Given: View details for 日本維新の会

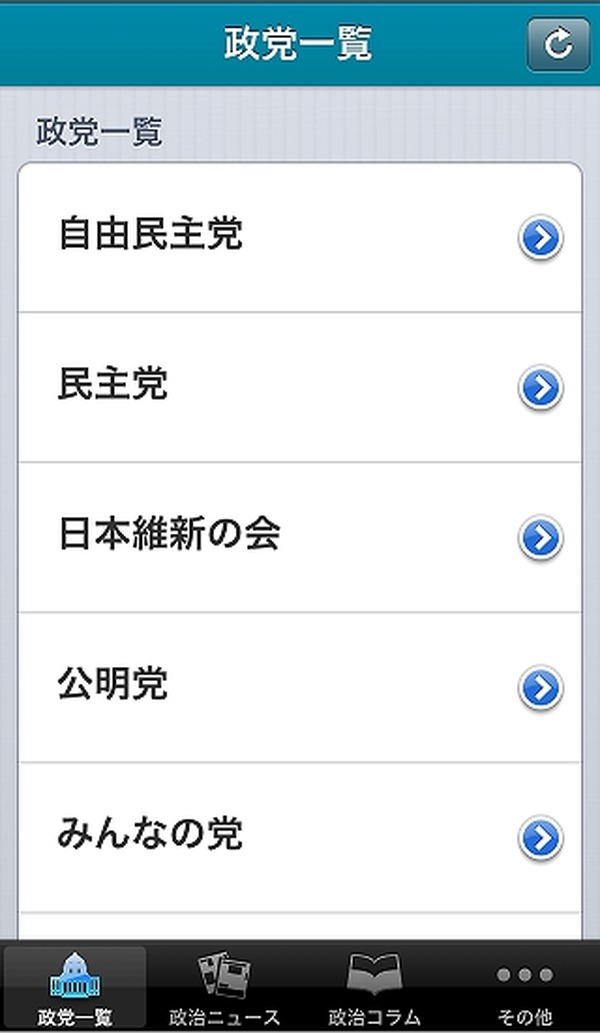Looking at the screenshot, I should click(299, 537).
